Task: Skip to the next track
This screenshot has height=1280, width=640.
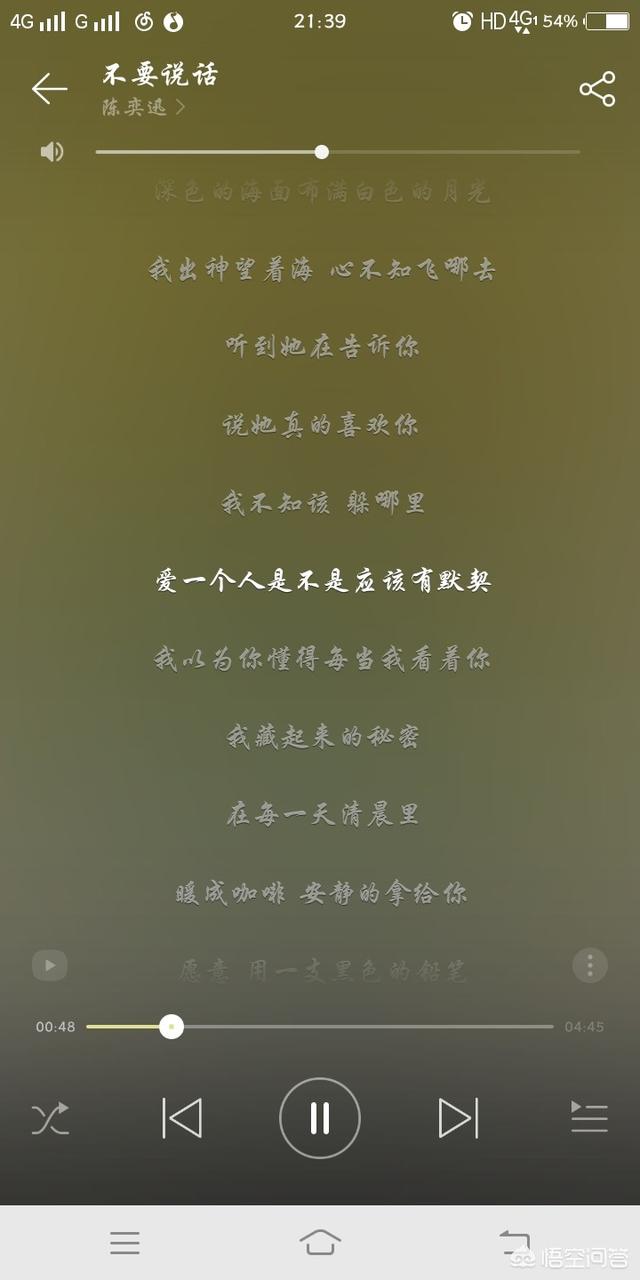Action: (458, 1118)
